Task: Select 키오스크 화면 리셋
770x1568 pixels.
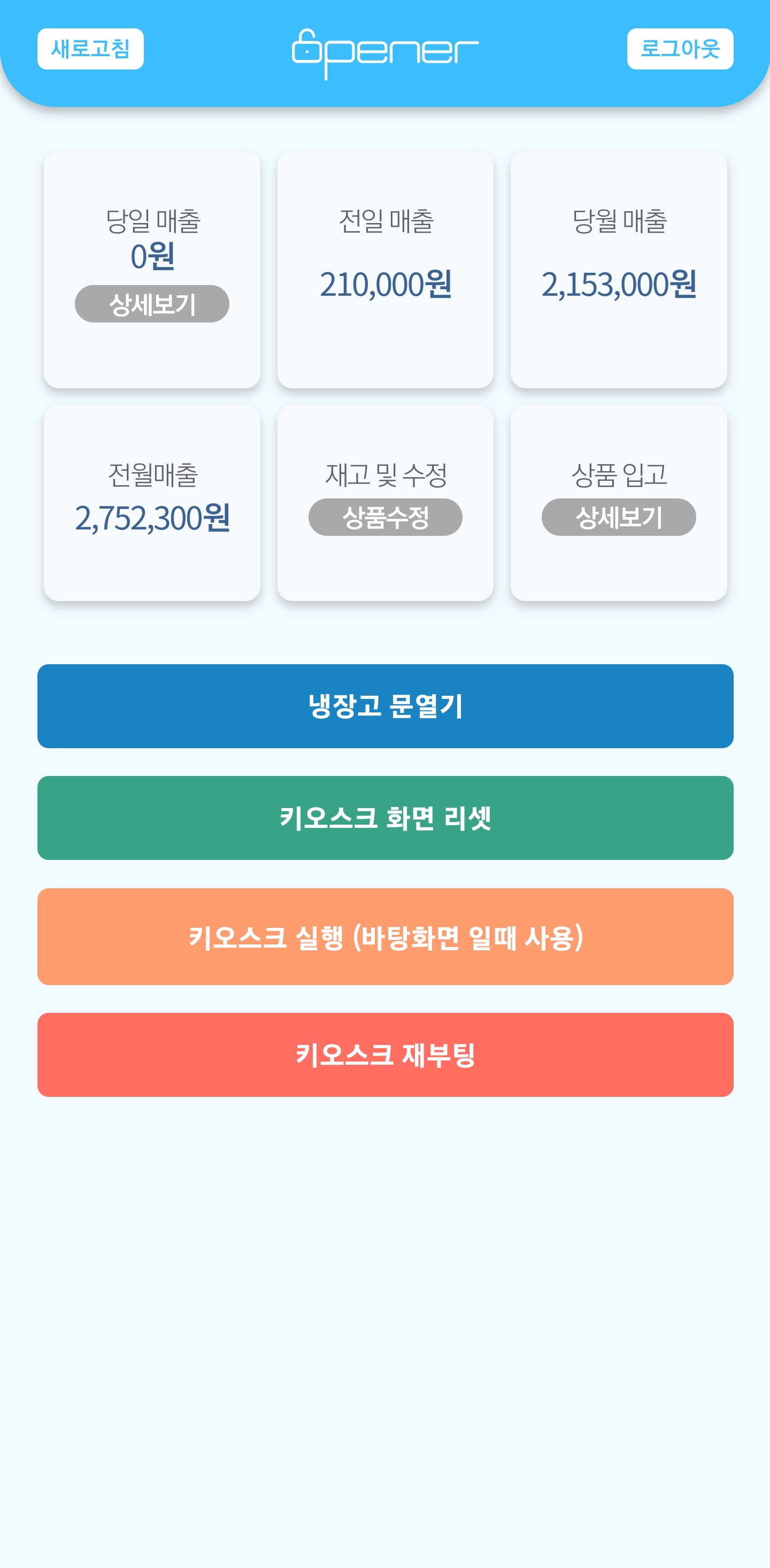Action: 386,818
